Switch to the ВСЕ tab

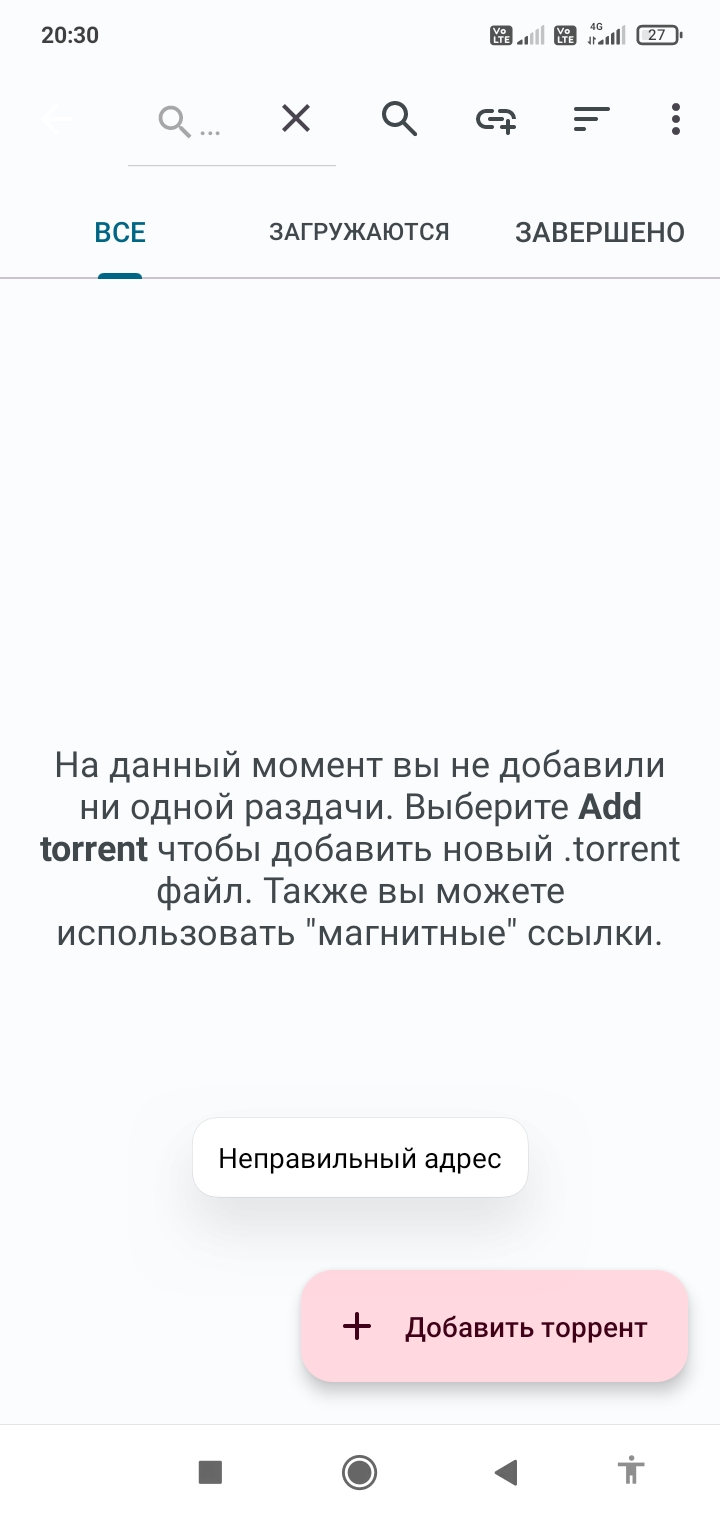pos(120,233)
